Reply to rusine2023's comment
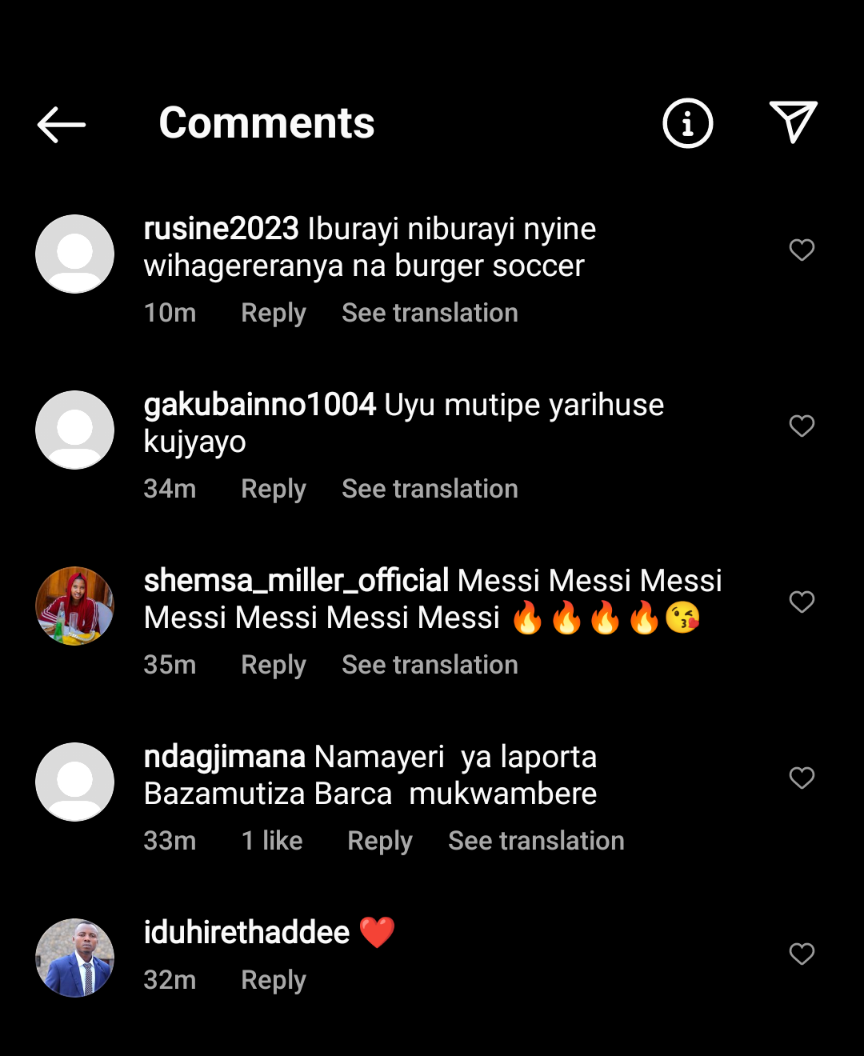This screenshot has width=864, height=1056. click(273, 313)
